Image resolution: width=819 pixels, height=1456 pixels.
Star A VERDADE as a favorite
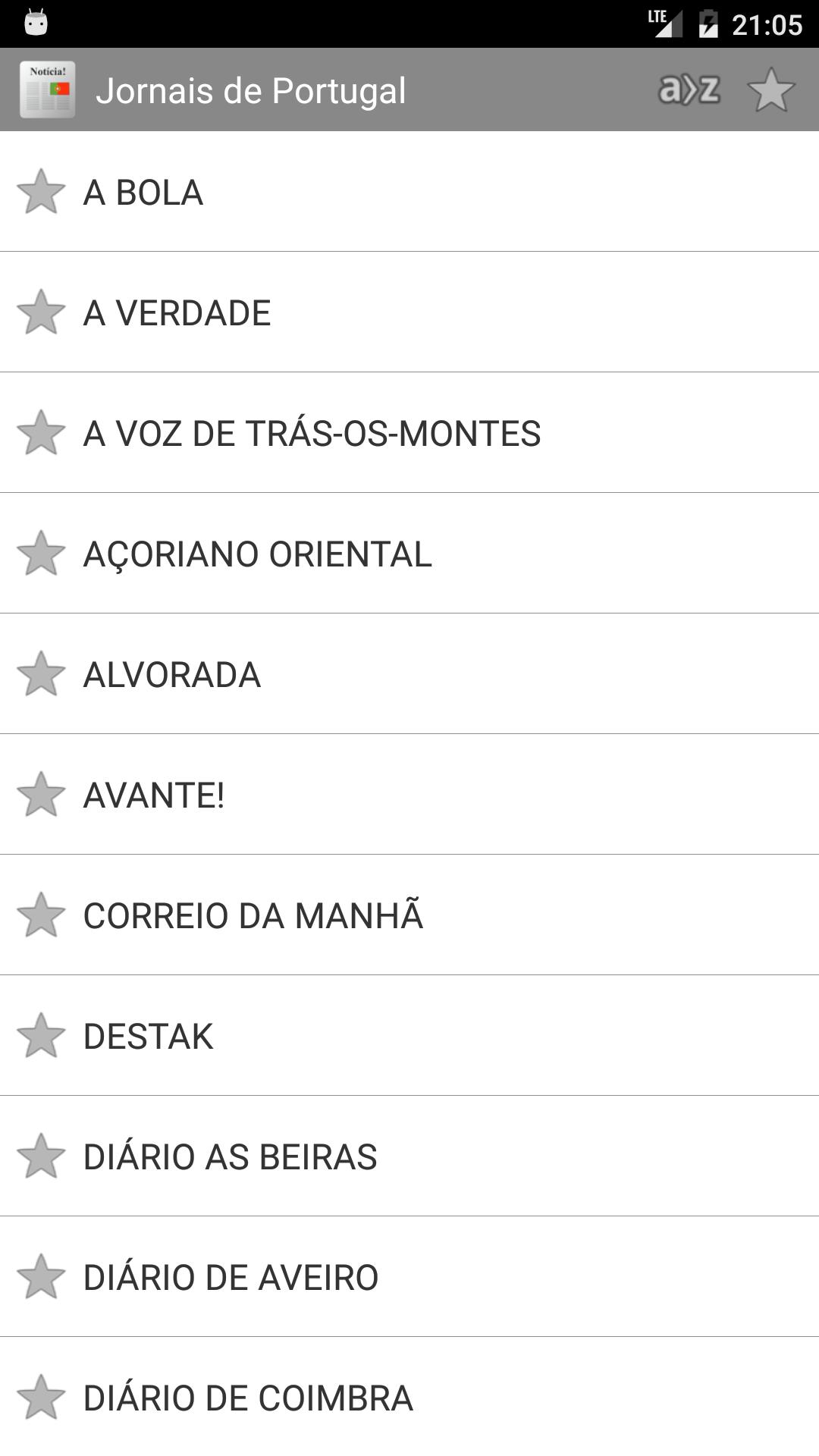click(41, 312)
